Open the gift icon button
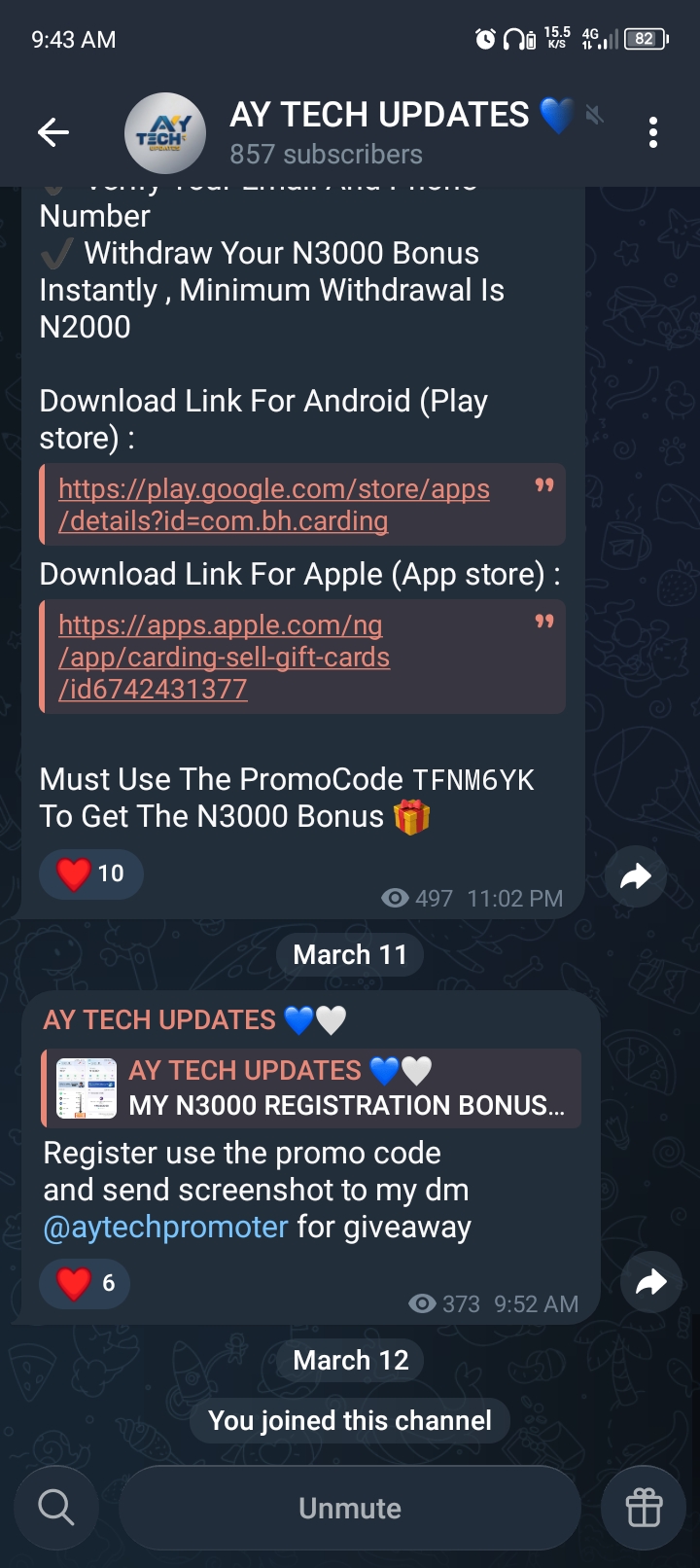 pyautogui.click(x=644, y=1508)
